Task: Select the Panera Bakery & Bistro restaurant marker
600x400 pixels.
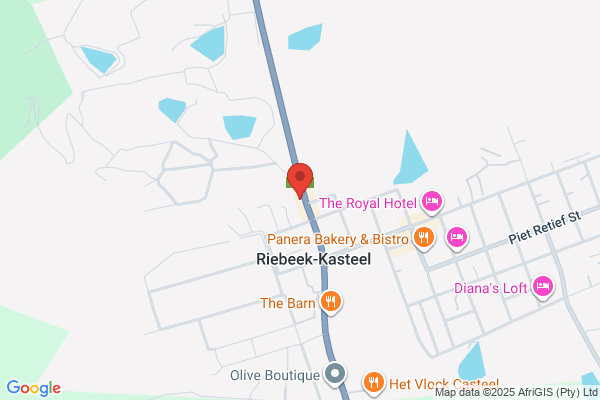Action: click(424, 238)
